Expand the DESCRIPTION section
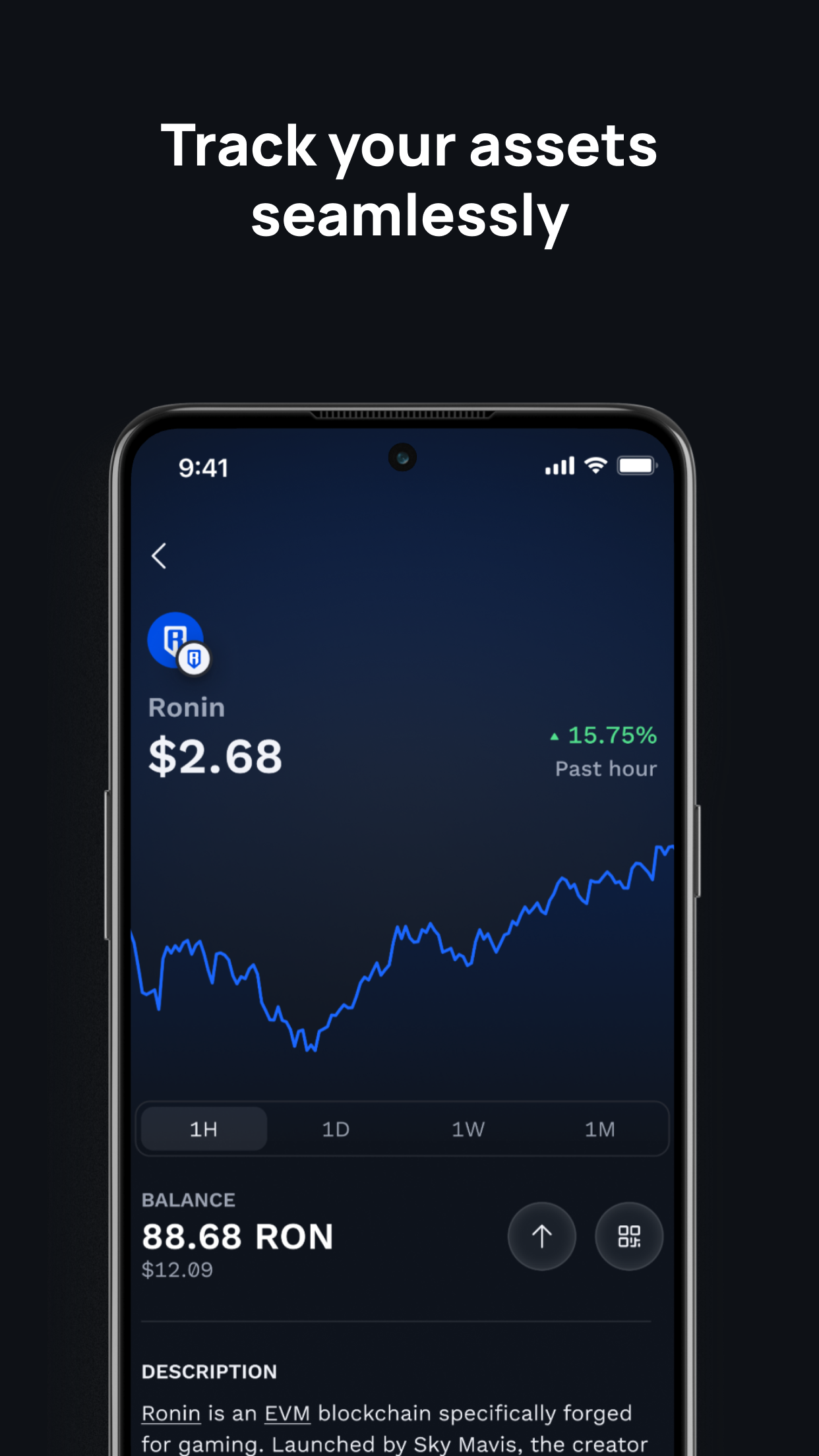 [210, 1370]
